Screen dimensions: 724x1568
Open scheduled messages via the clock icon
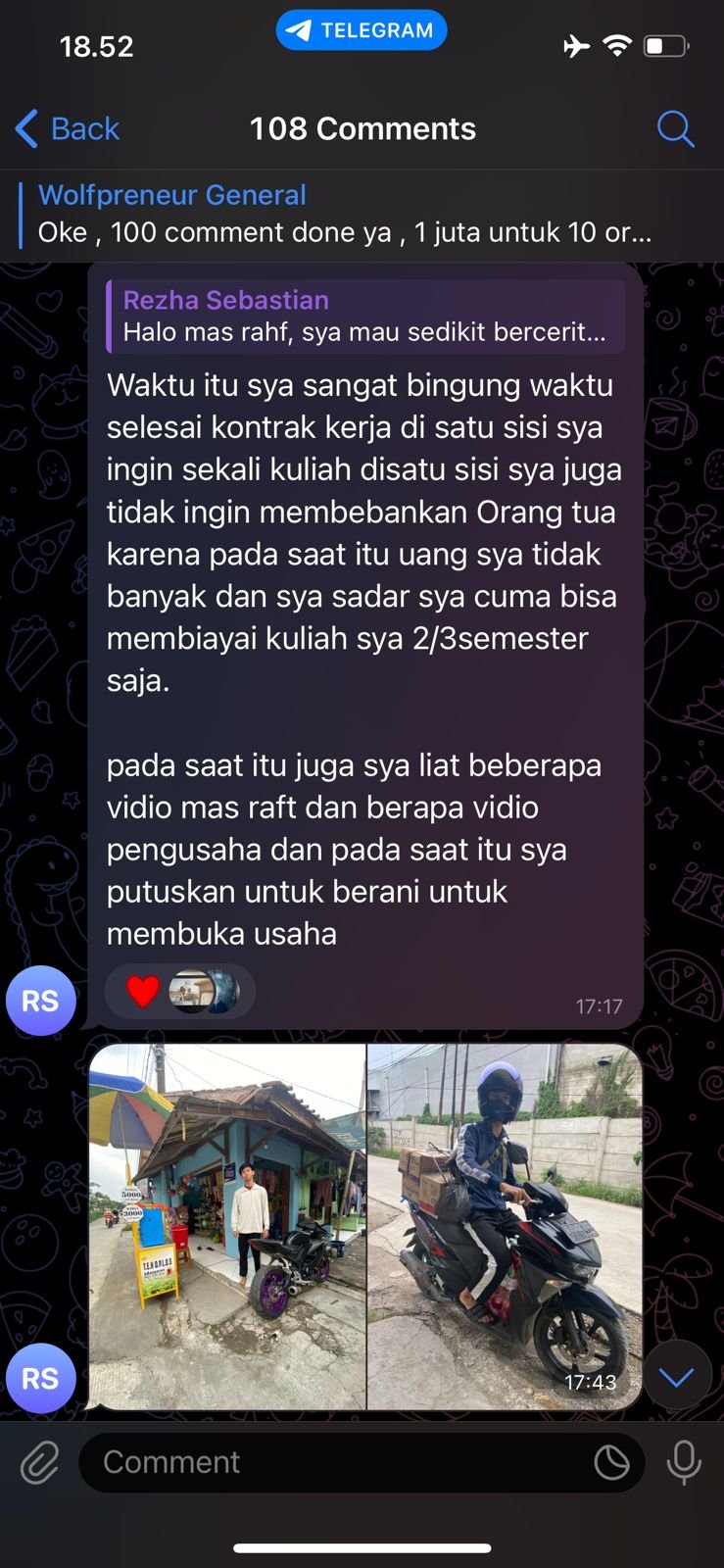(612, 1462)
